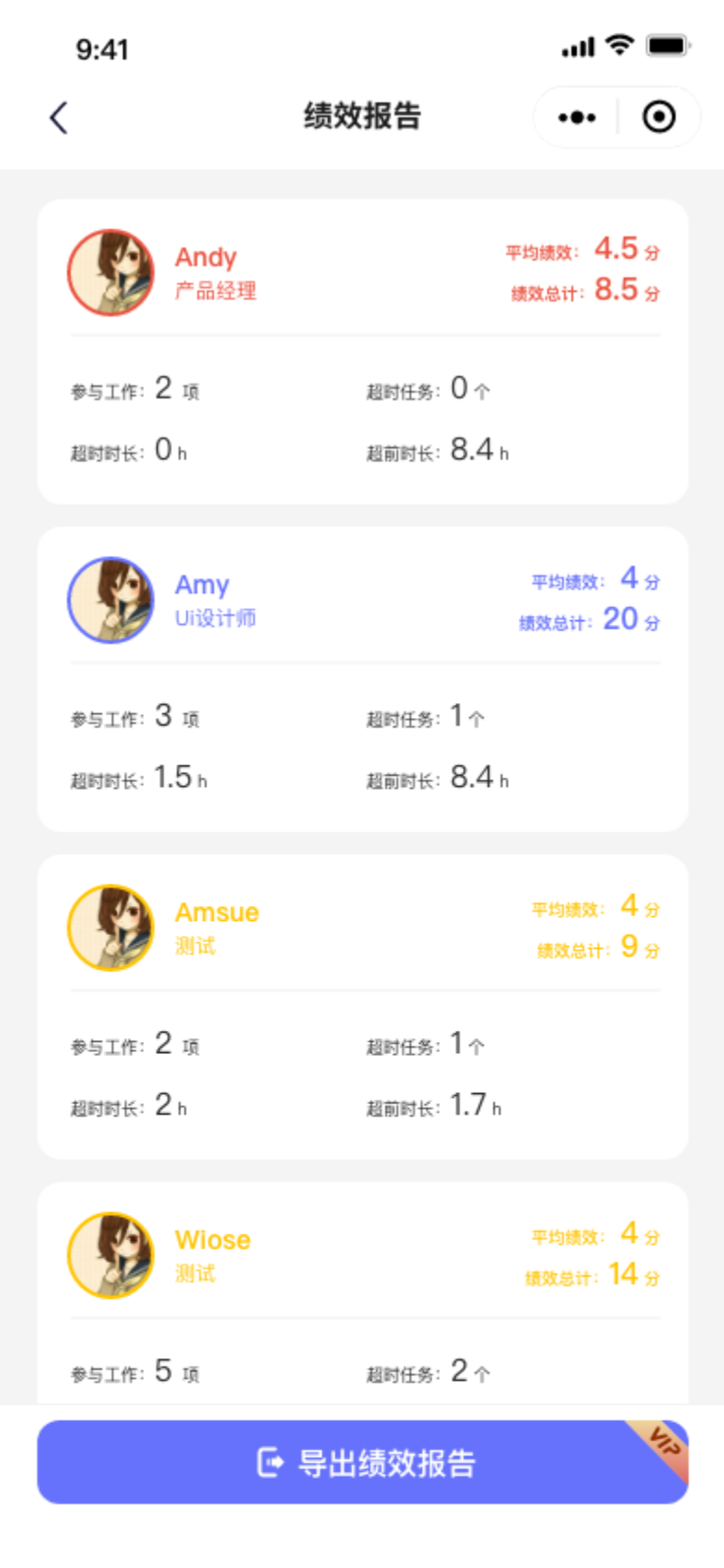The image size is (724, 1568).
Task: Open Andy's performance card
Action: (x=363, y=352)
